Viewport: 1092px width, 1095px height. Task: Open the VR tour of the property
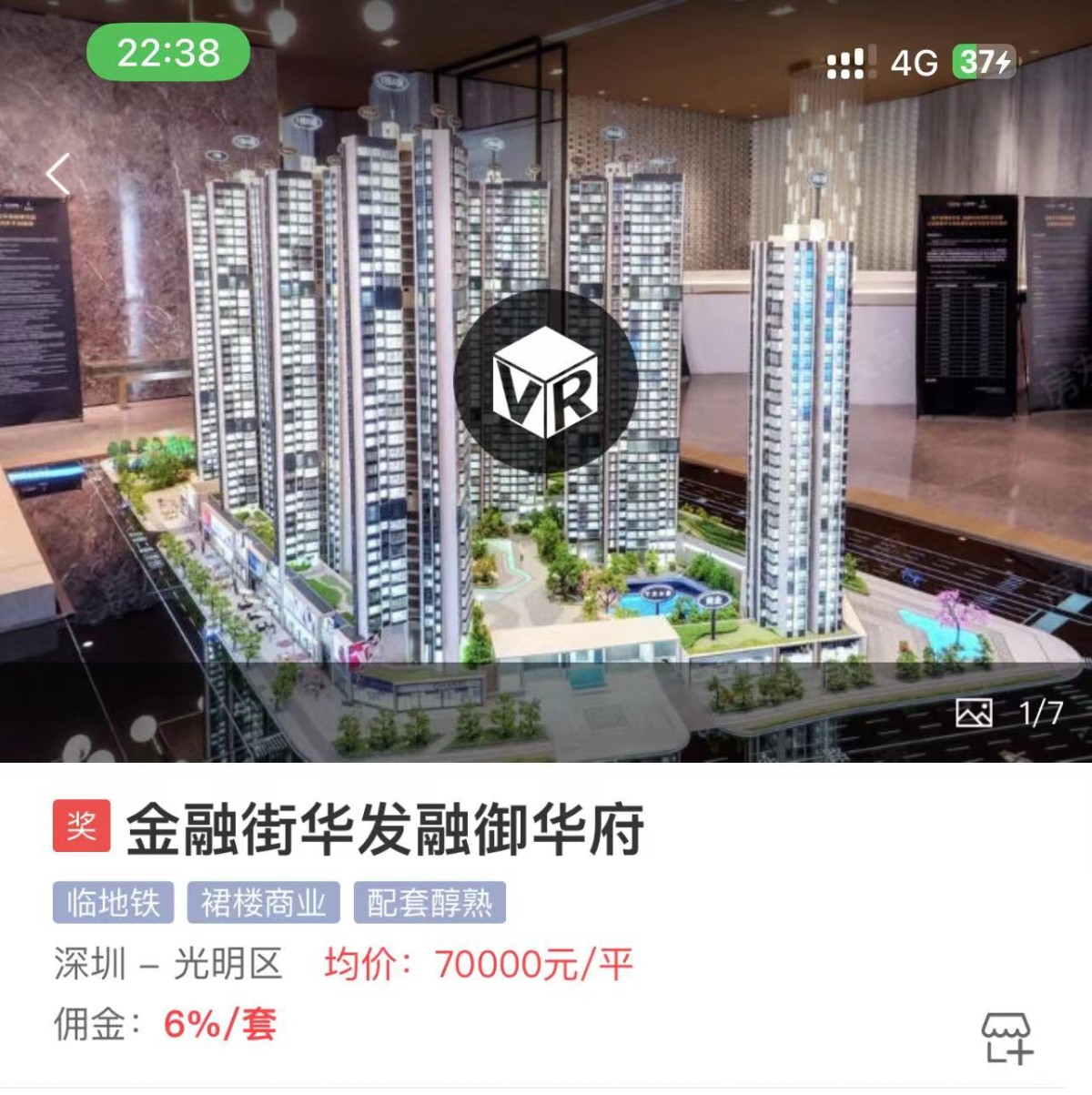pyautogui.click(x=545, y=381)
